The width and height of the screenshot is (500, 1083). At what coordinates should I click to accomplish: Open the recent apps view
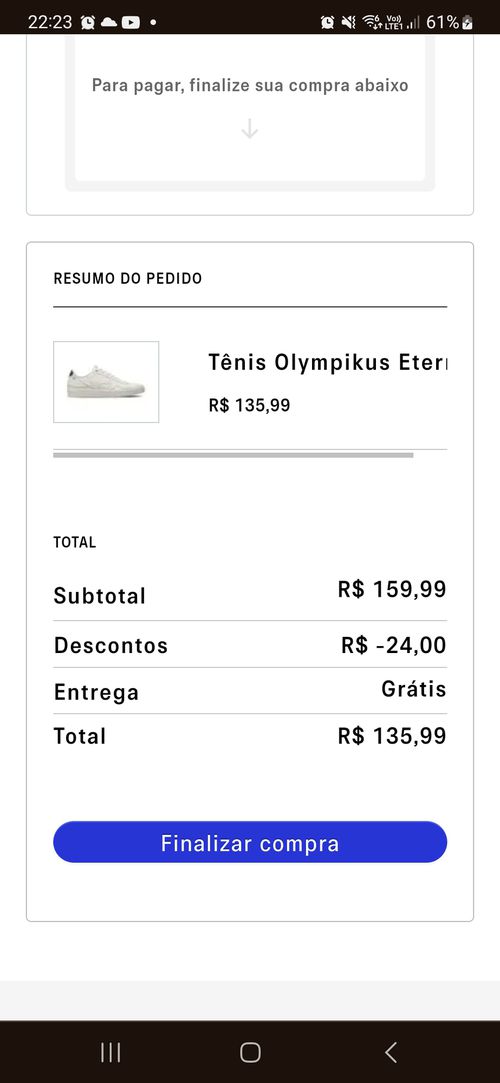coord(110,1052)
